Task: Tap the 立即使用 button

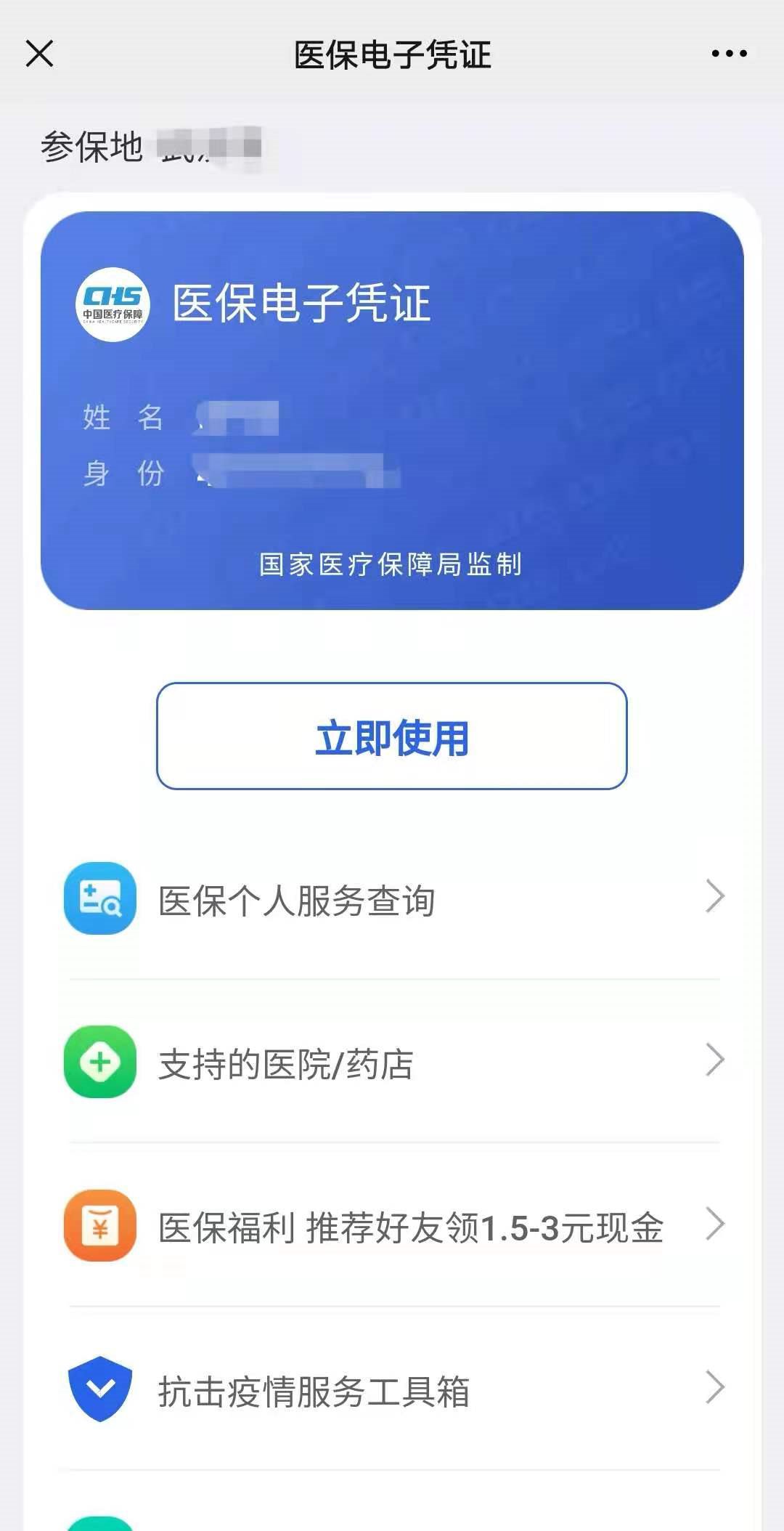Action: 391,736
